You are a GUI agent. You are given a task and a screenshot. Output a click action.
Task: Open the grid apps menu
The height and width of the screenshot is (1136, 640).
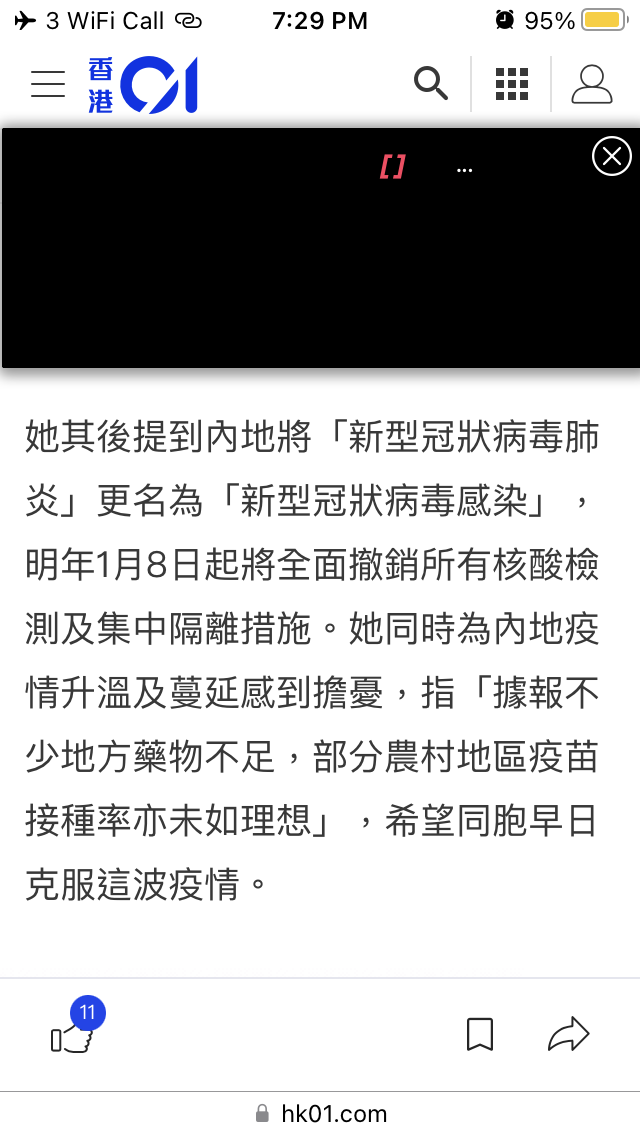[x=512, y=84]
